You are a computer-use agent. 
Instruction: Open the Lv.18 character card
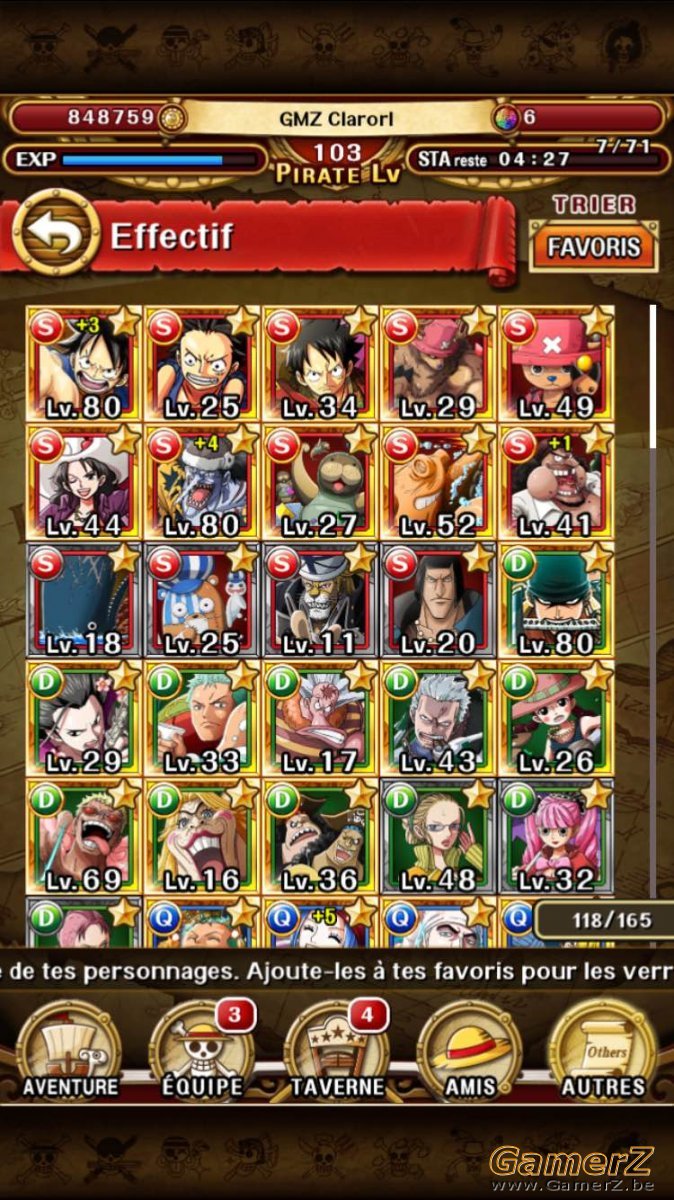(x=84, y=600)
